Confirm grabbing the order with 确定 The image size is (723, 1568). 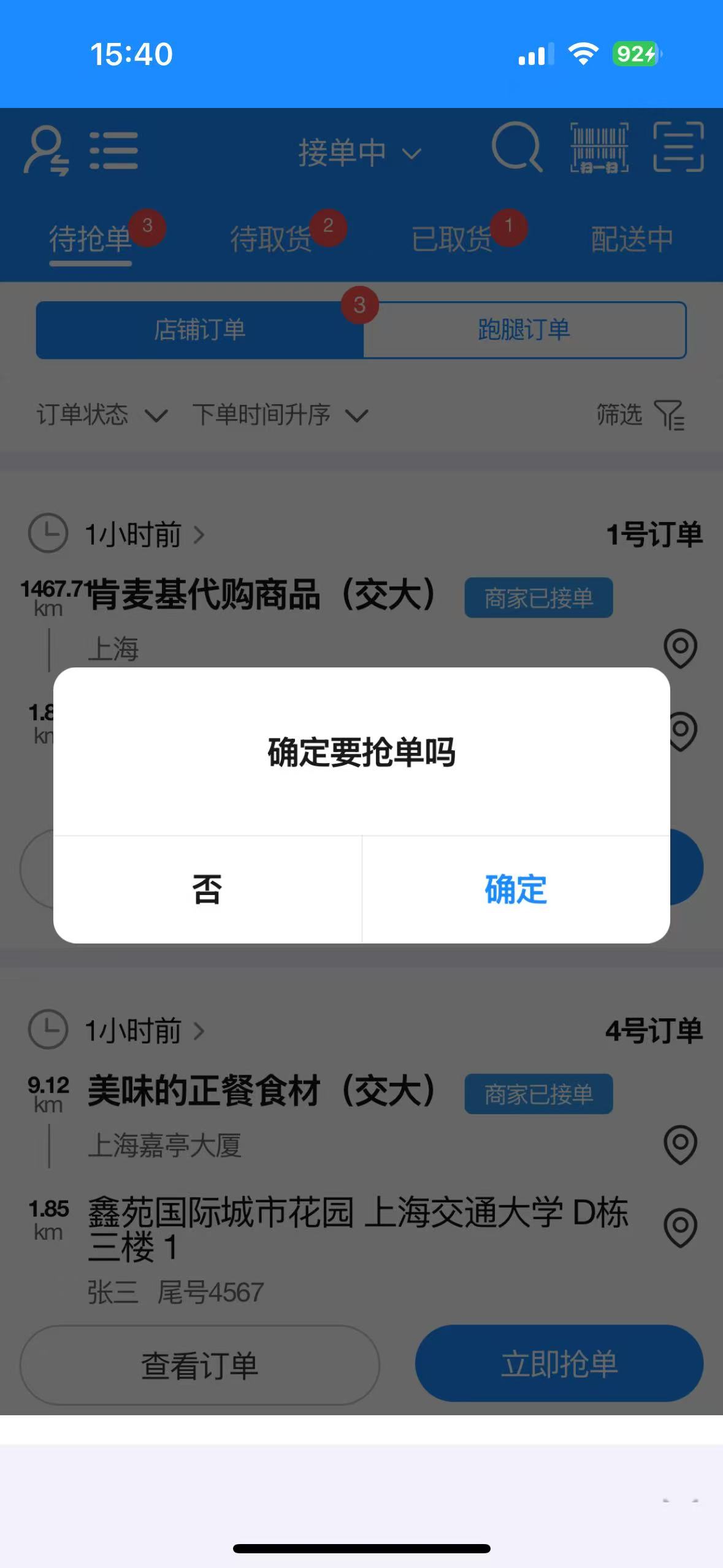(x=516, y=890)
